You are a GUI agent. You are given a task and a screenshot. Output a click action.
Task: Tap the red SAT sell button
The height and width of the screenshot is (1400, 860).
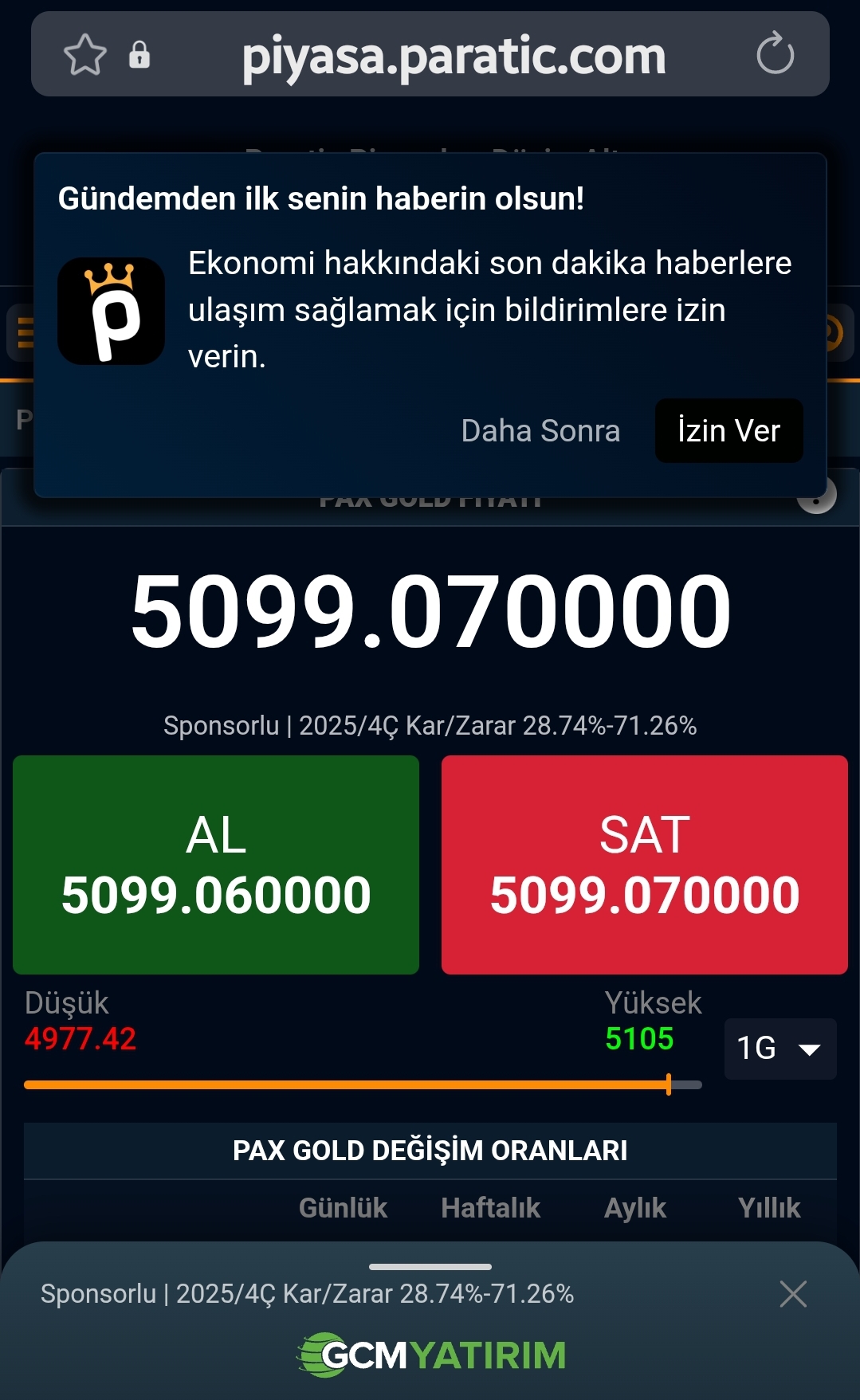644,865
